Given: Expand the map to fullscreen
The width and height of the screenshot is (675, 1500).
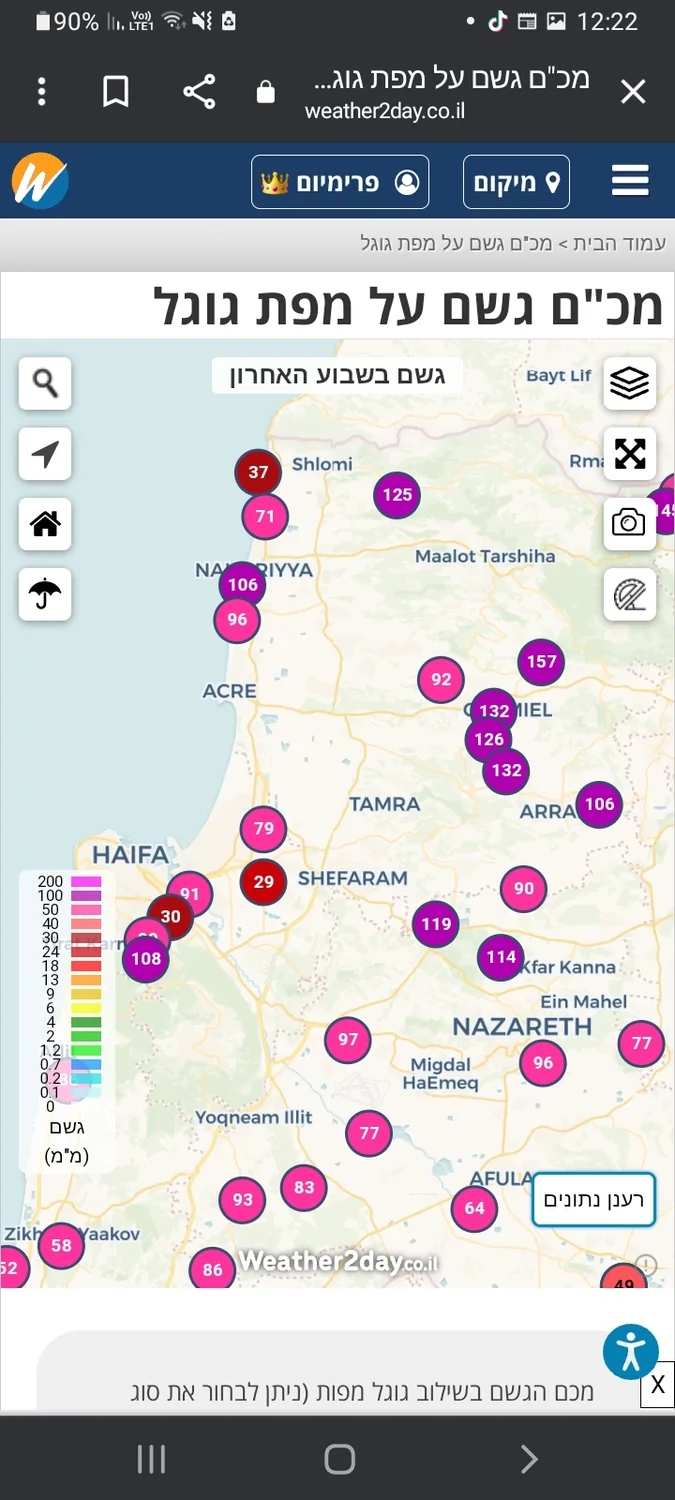Looking at the screenshot, I should 629,454.
